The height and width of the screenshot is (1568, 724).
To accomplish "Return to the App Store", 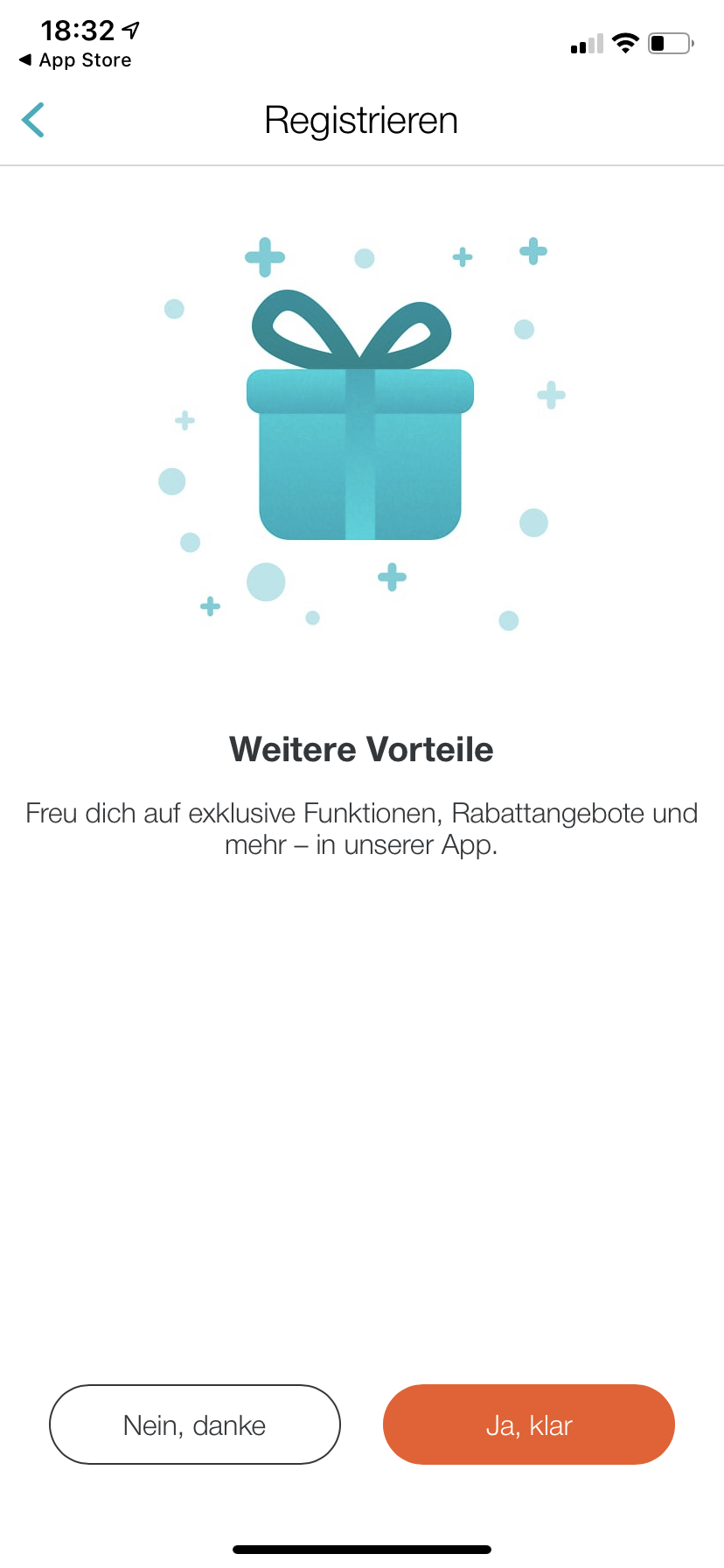I will (x=75, y=60).
